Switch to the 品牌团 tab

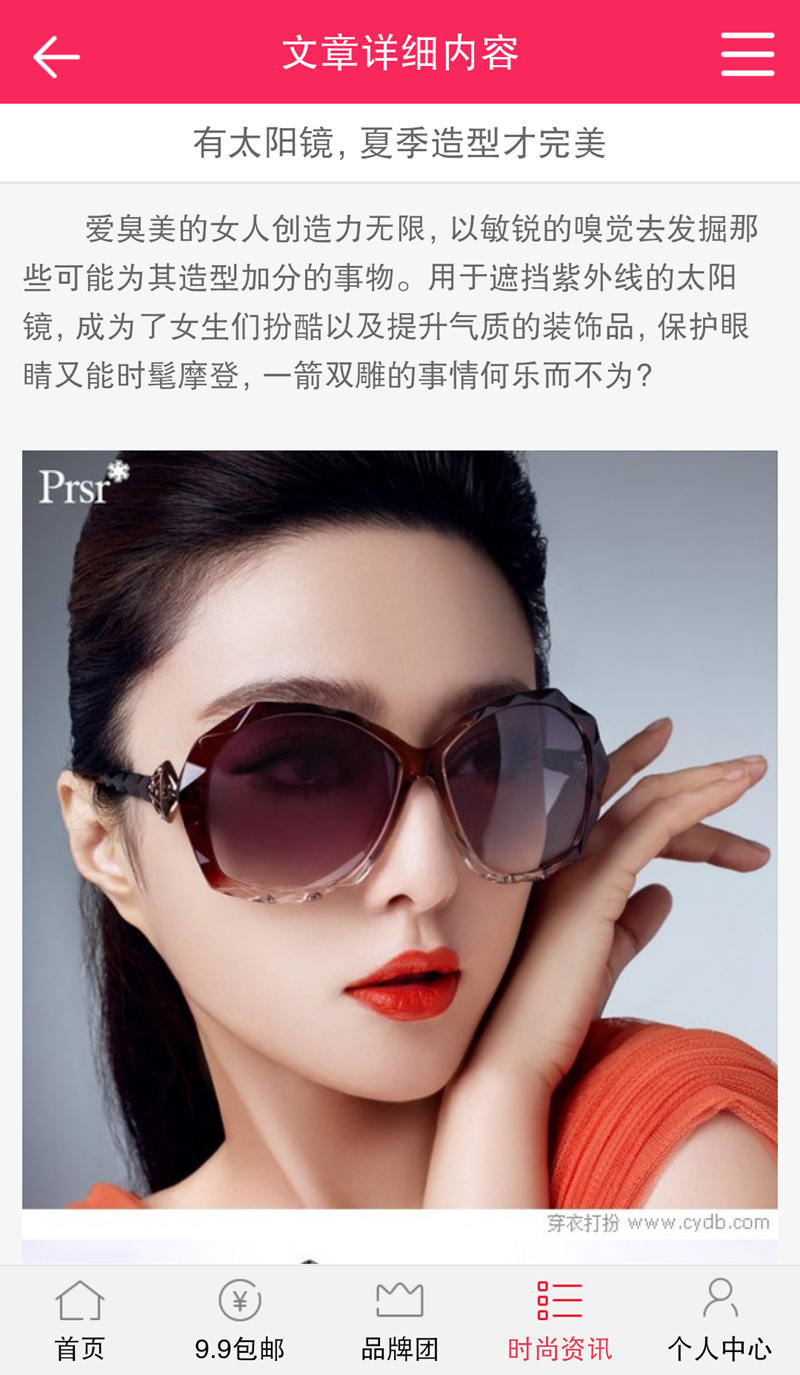pos(400,1320)
